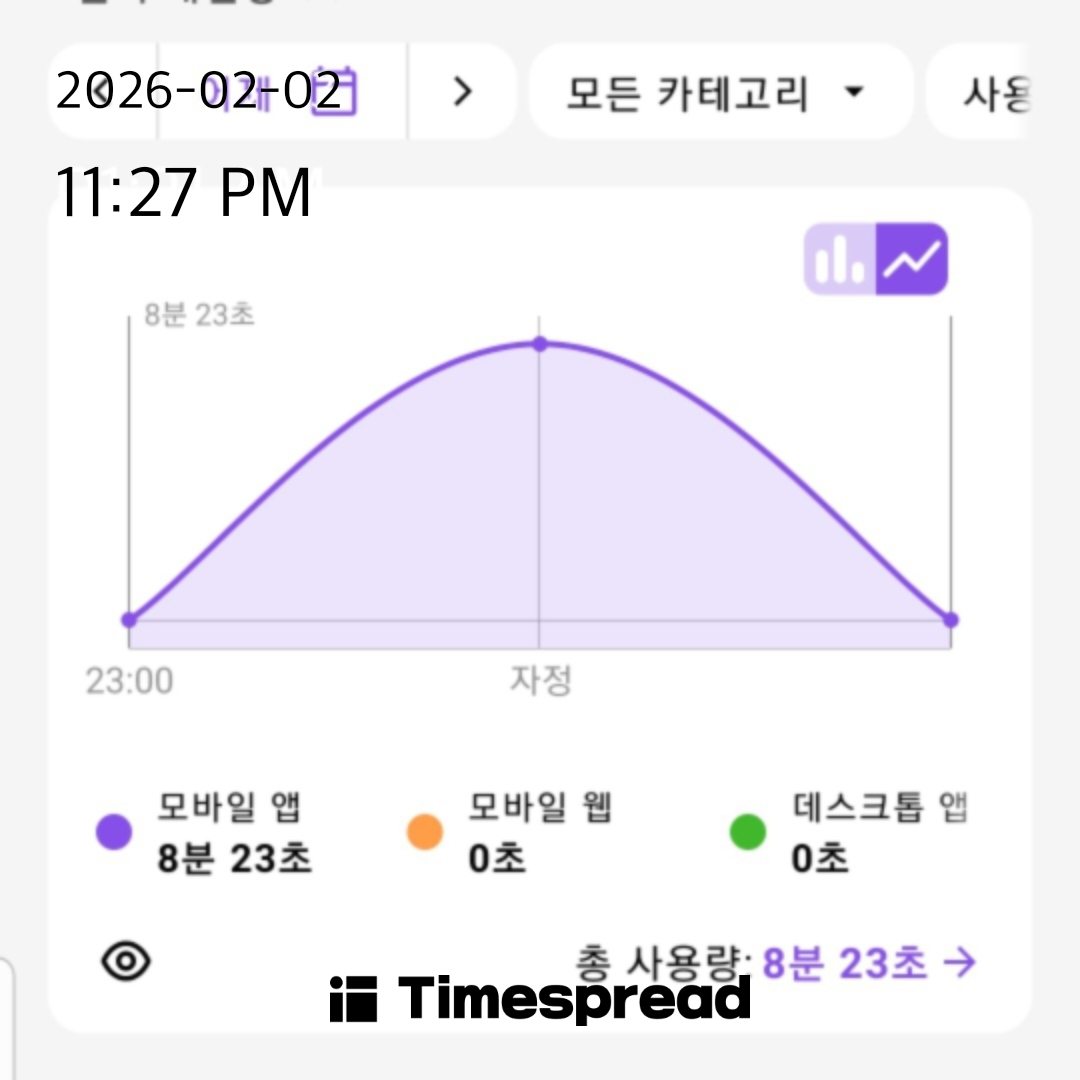
Task: Open the calendar date picker
Action: tap(333, 92)
